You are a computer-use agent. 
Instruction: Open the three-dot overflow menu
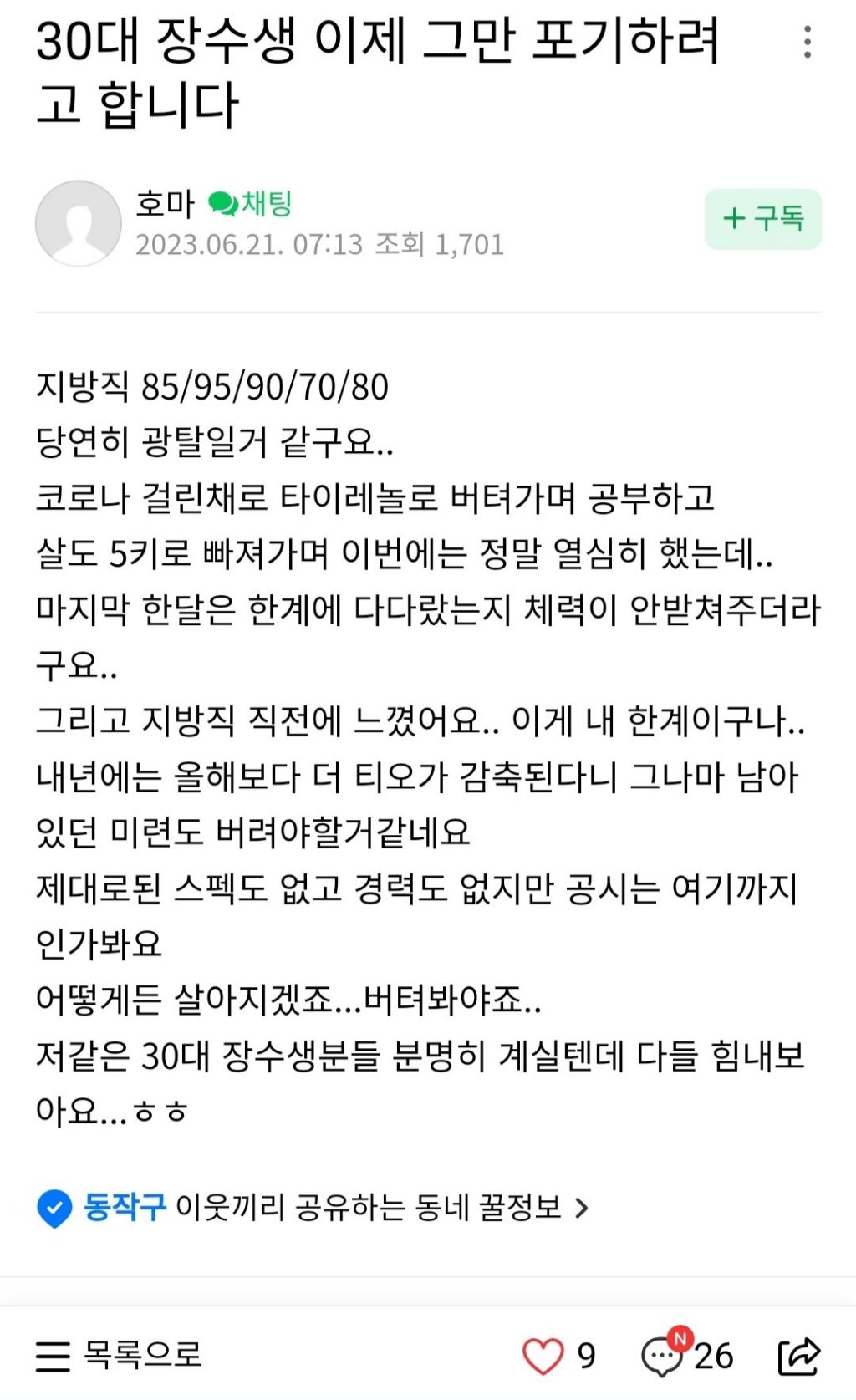tap(807, 42)
